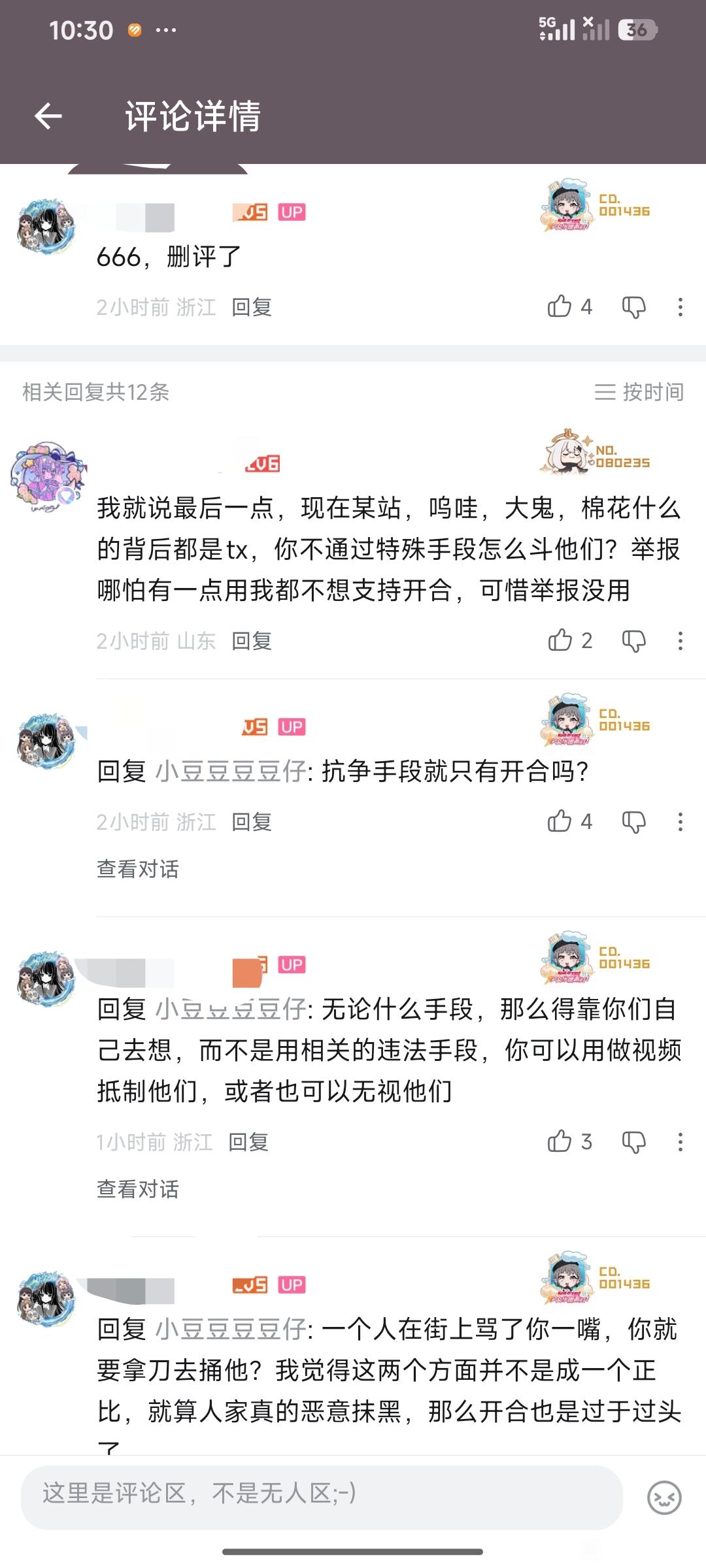Viewport: 706px width, 1568px height.
Task: Open the emoji picker beside comment box
Action: tap(664, 1497)
